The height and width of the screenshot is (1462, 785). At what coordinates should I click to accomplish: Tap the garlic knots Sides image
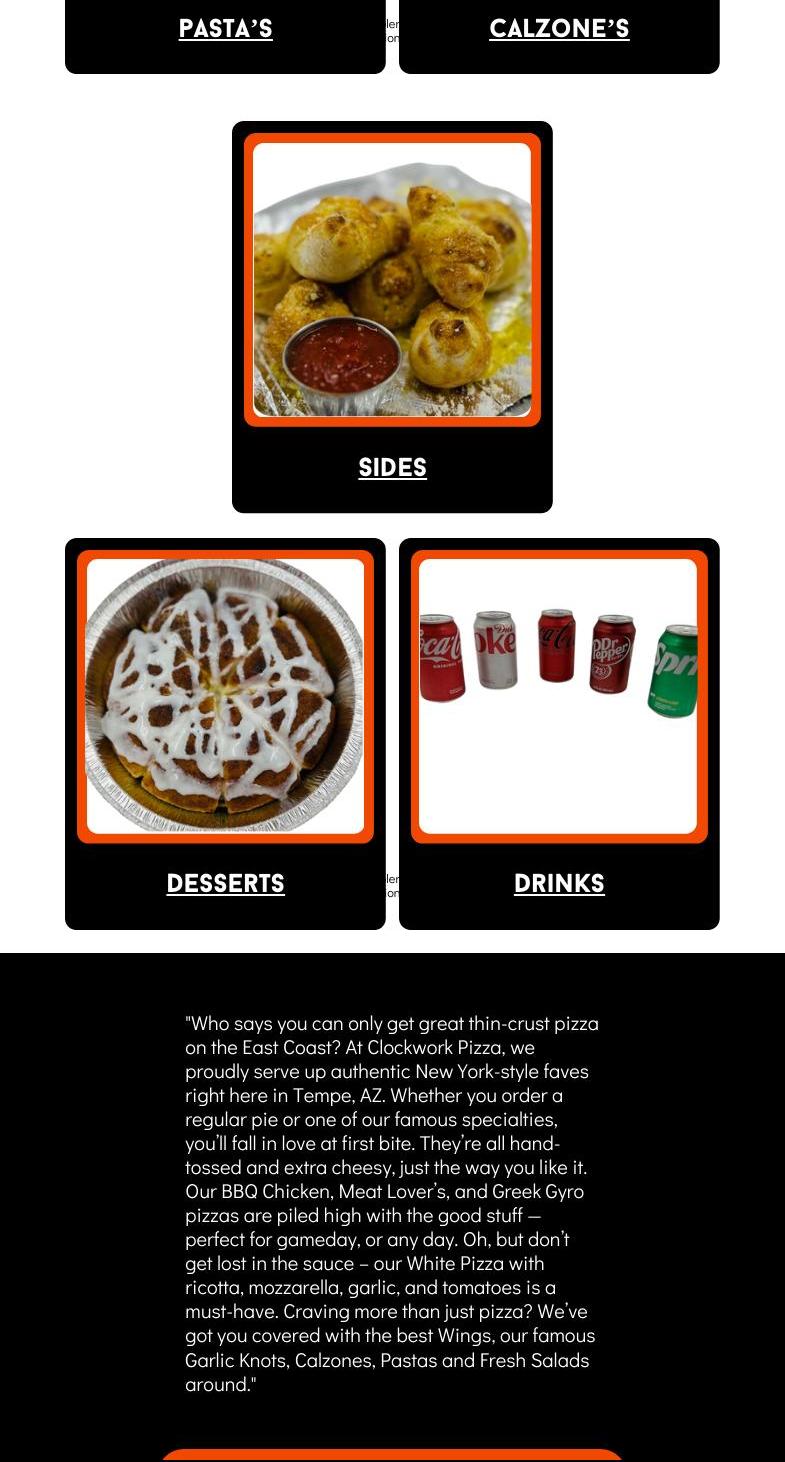click(x=392, y=280)
